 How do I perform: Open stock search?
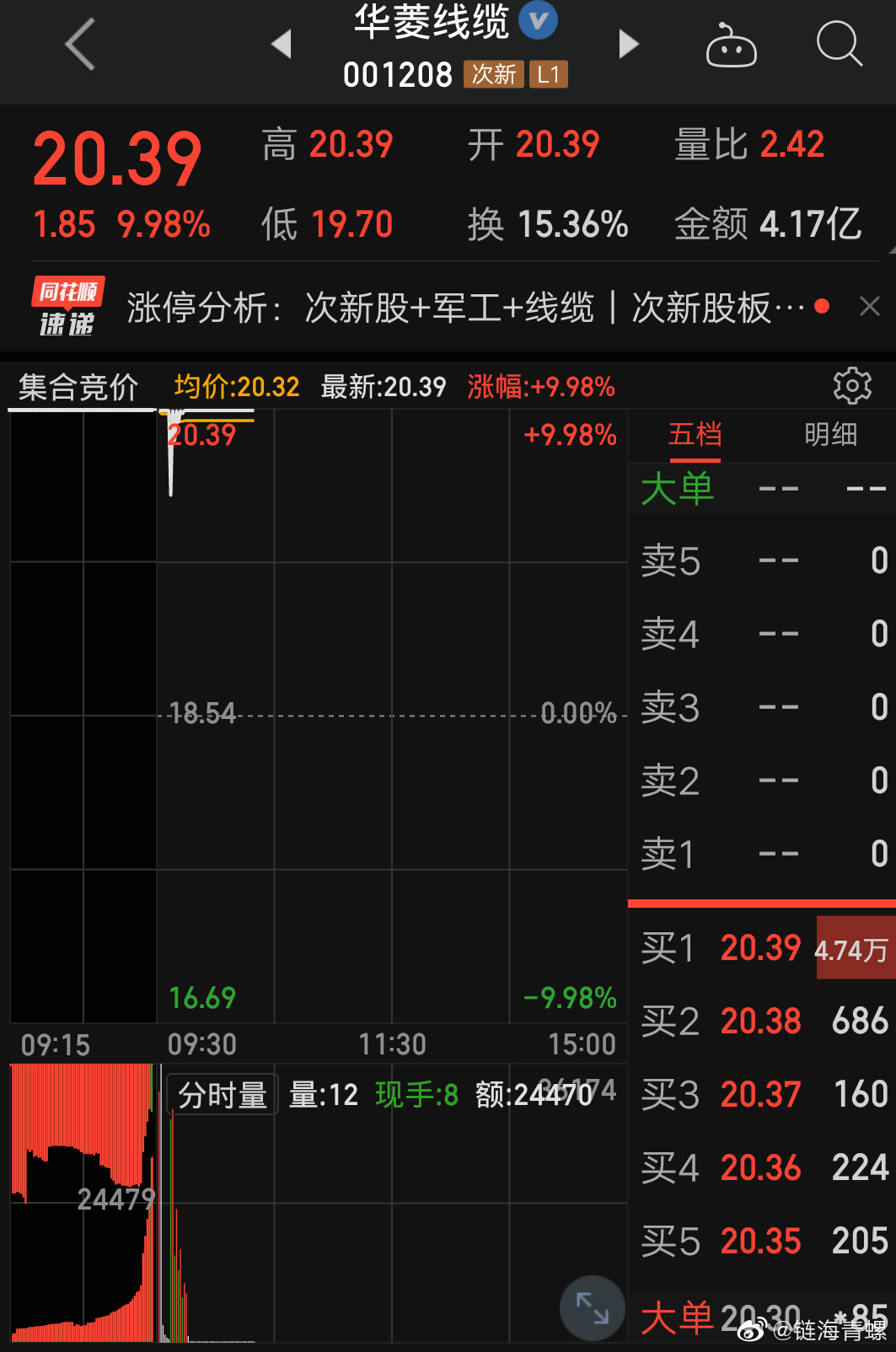tap(839, 44)
